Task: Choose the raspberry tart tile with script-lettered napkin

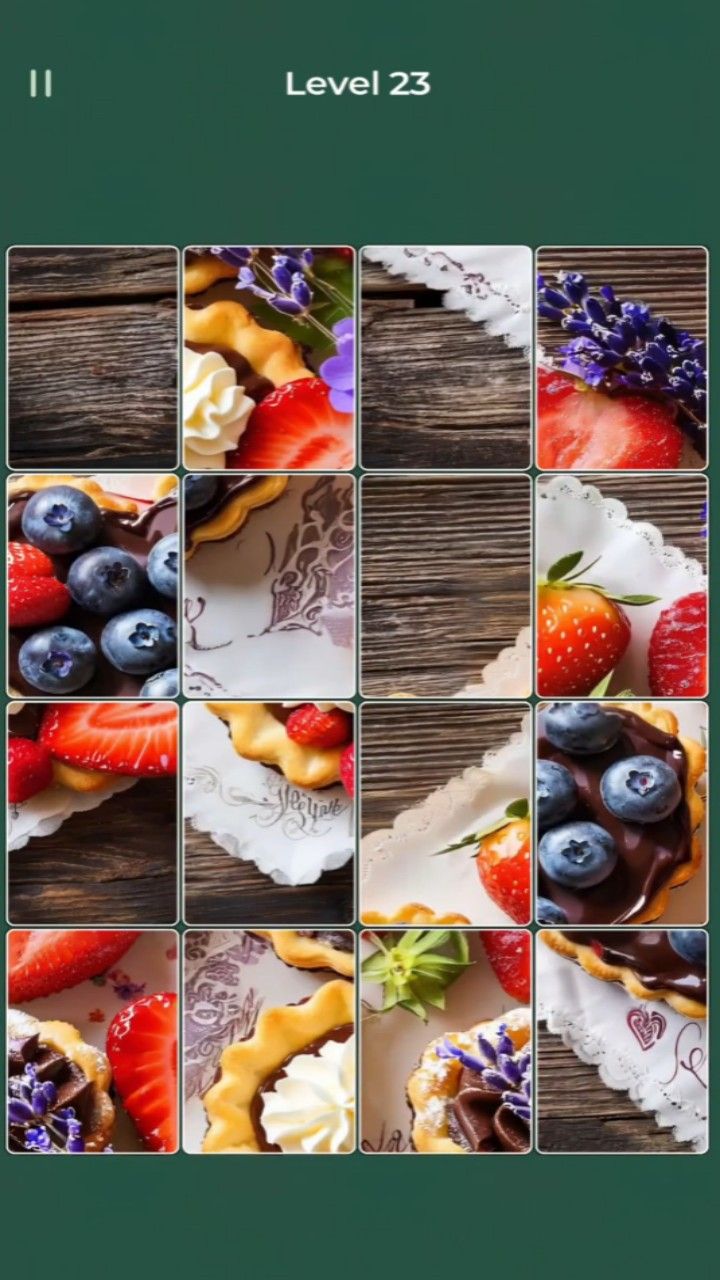Action: coord(269,812)
